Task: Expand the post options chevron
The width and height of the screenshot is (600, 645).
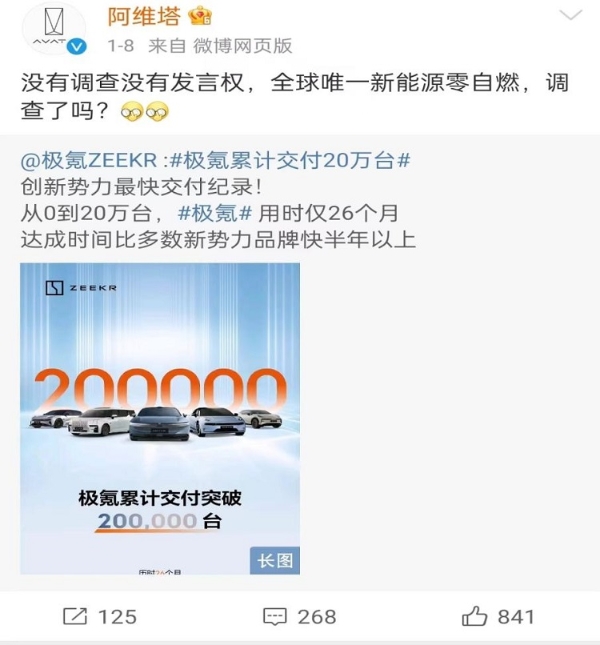Action: [570, 16]
